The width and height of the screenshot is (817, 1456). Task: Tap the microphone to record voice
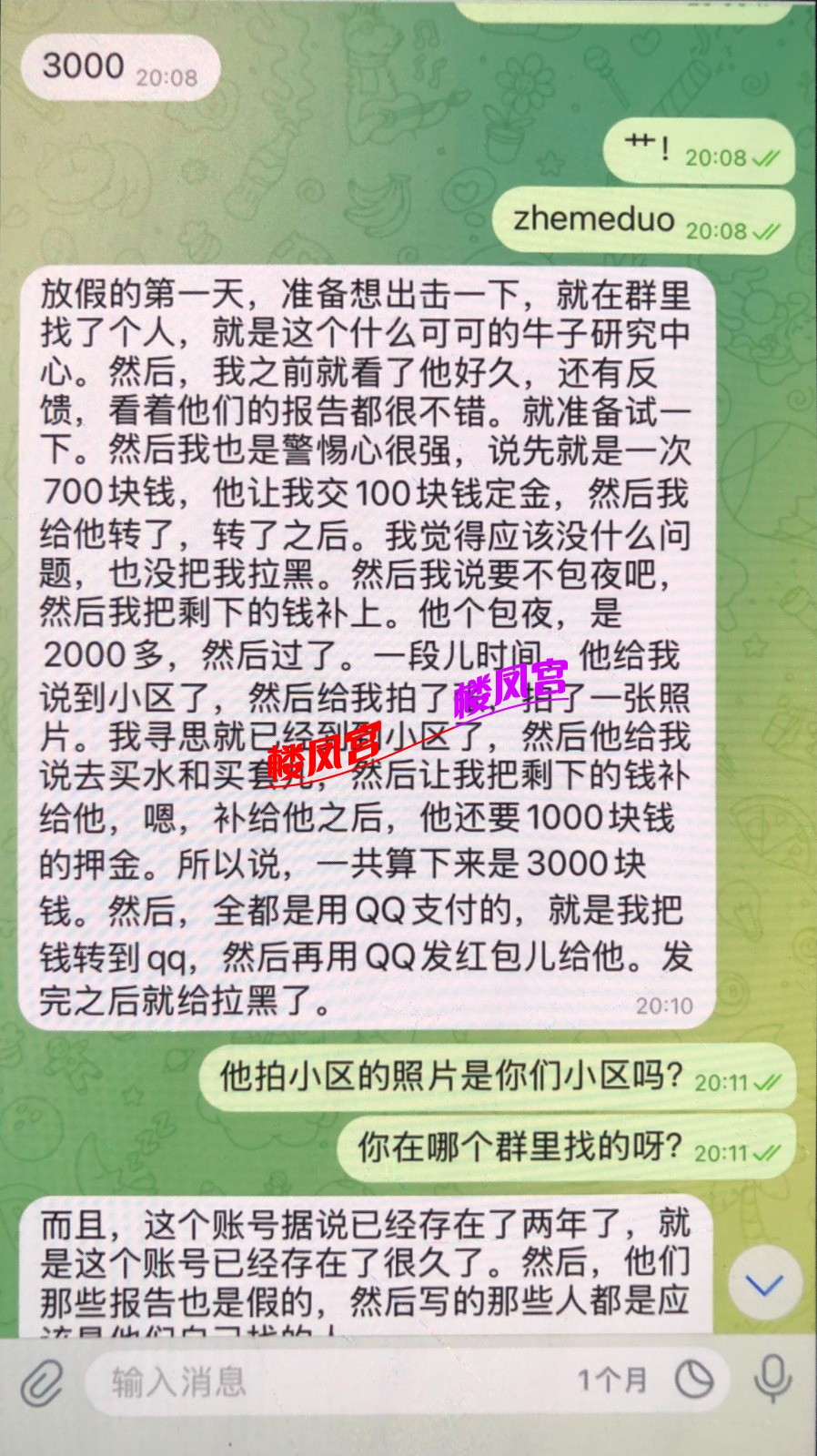(772, 1380)
